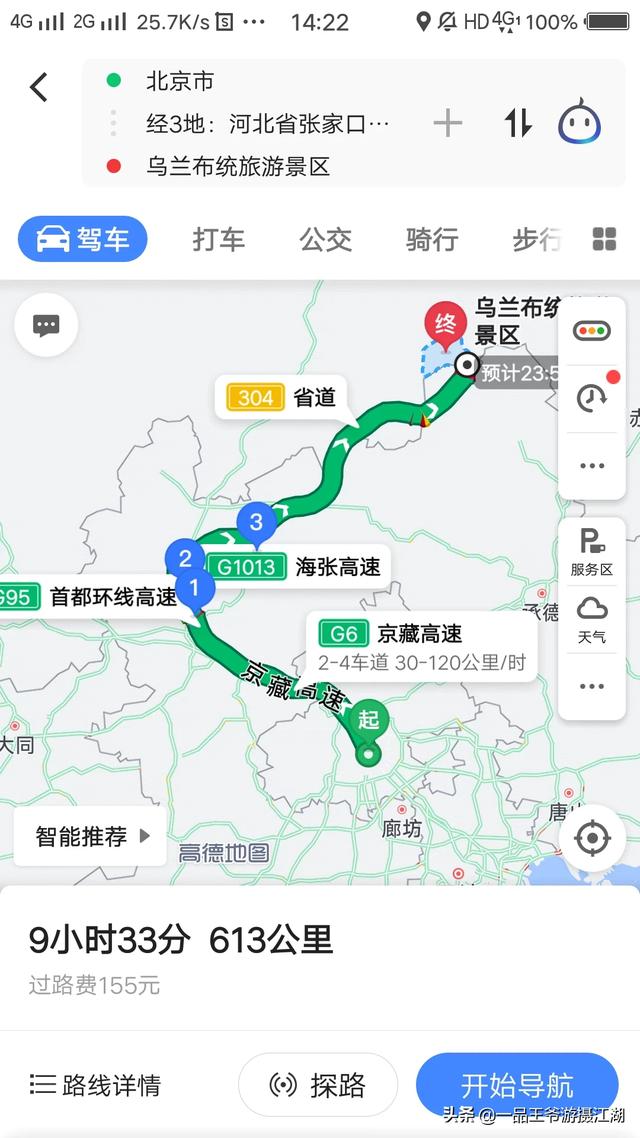
Task: Tap the 探路 button
Action: (318, 1085)
